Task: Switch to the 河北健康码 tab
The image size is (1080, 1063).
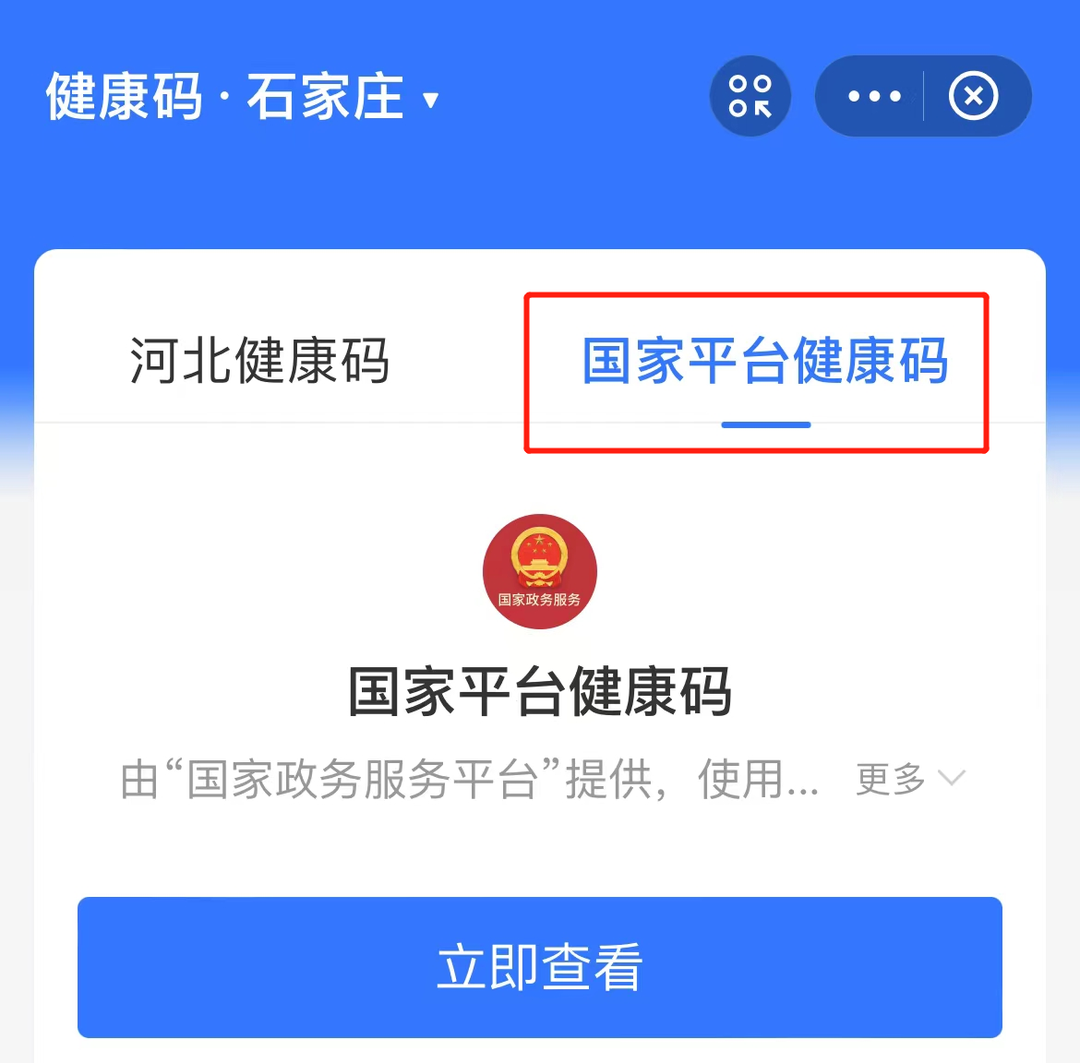Action: (259, 361)
